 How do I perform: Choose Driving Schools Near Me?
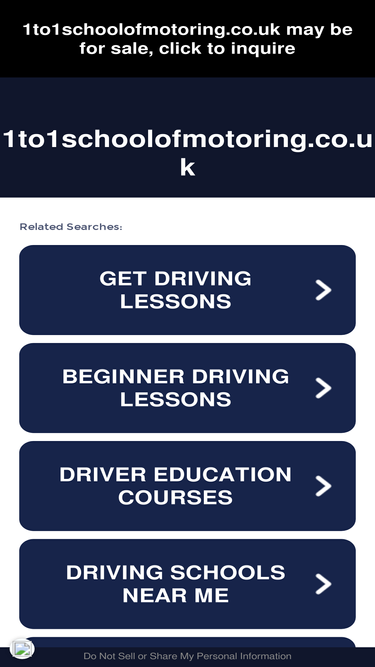(x=188, y=584)
